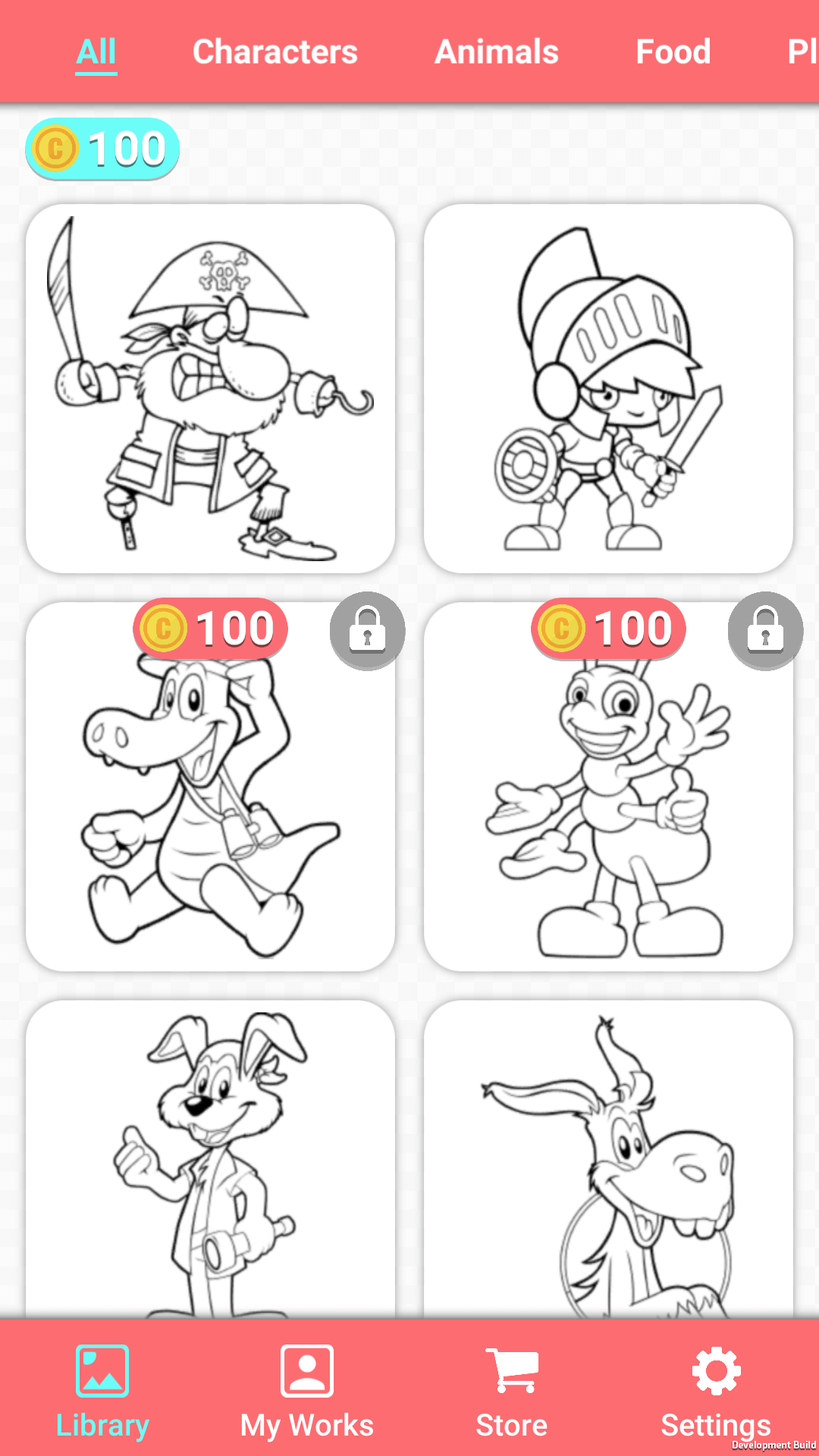Unlock the crocodile coloring page
Viewport: 819px width, 1456px height.
(x=367, y=631)
